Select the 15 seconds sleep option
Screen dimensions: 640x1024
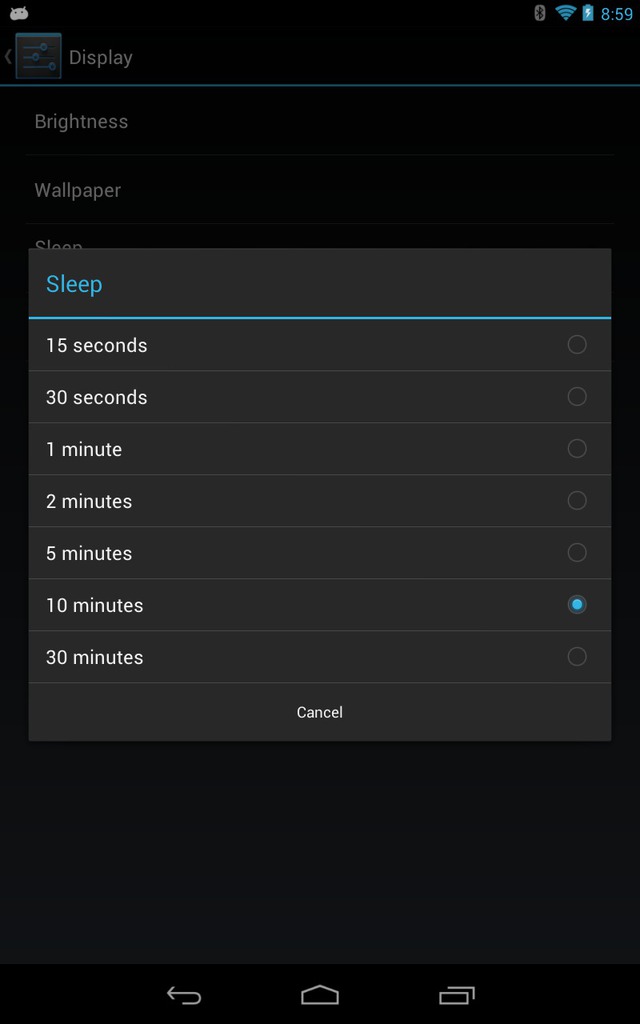320,345
